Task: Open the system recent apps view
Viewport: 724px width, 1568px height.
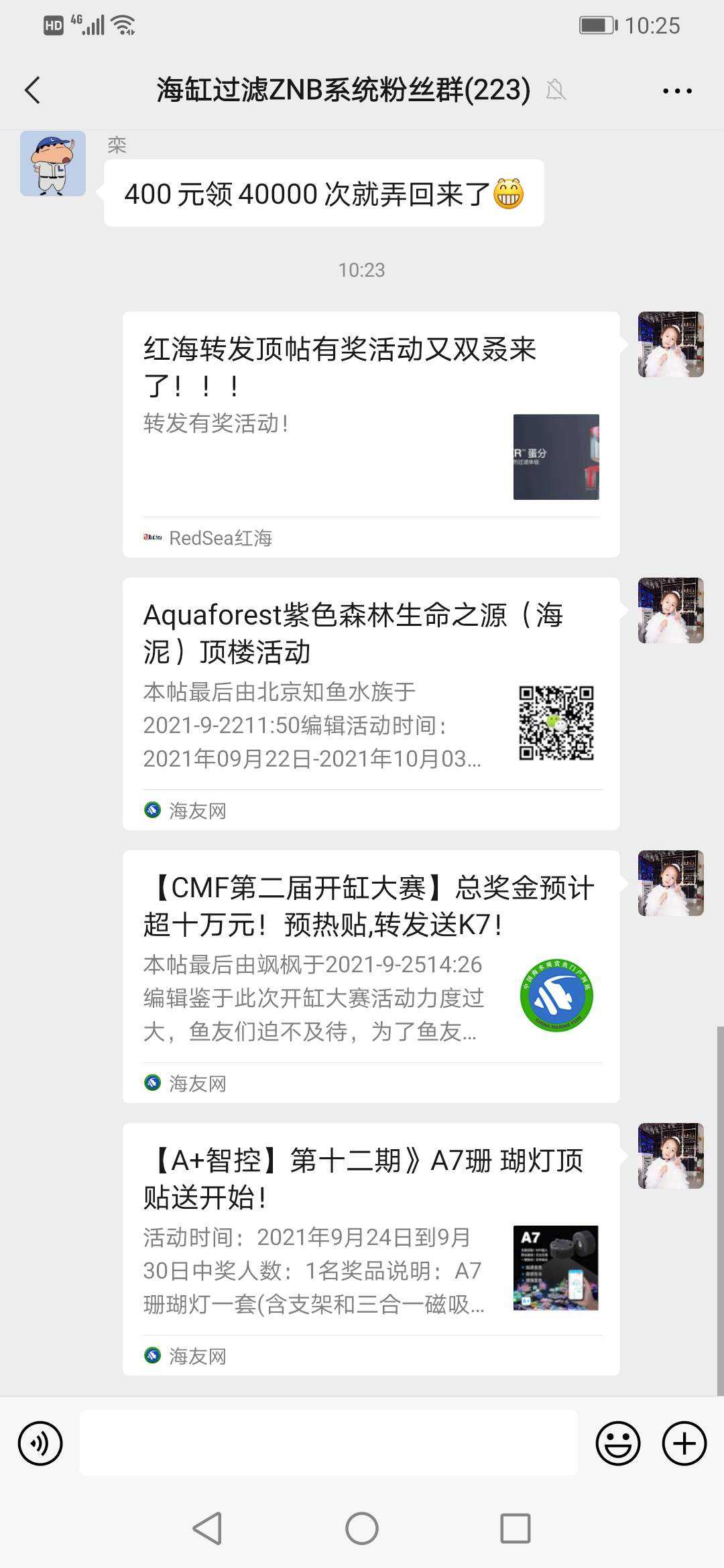Action: tap(515, 1528)
